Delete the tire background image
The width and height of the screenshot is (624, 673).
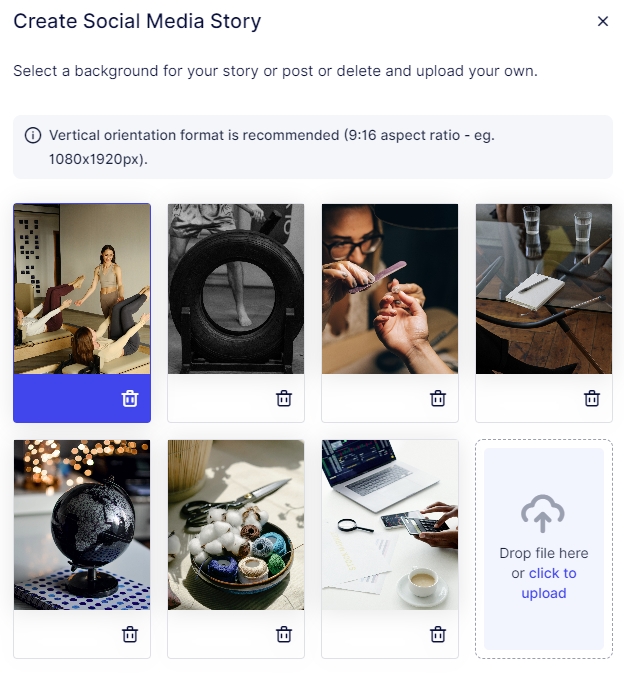coord(284,398)
